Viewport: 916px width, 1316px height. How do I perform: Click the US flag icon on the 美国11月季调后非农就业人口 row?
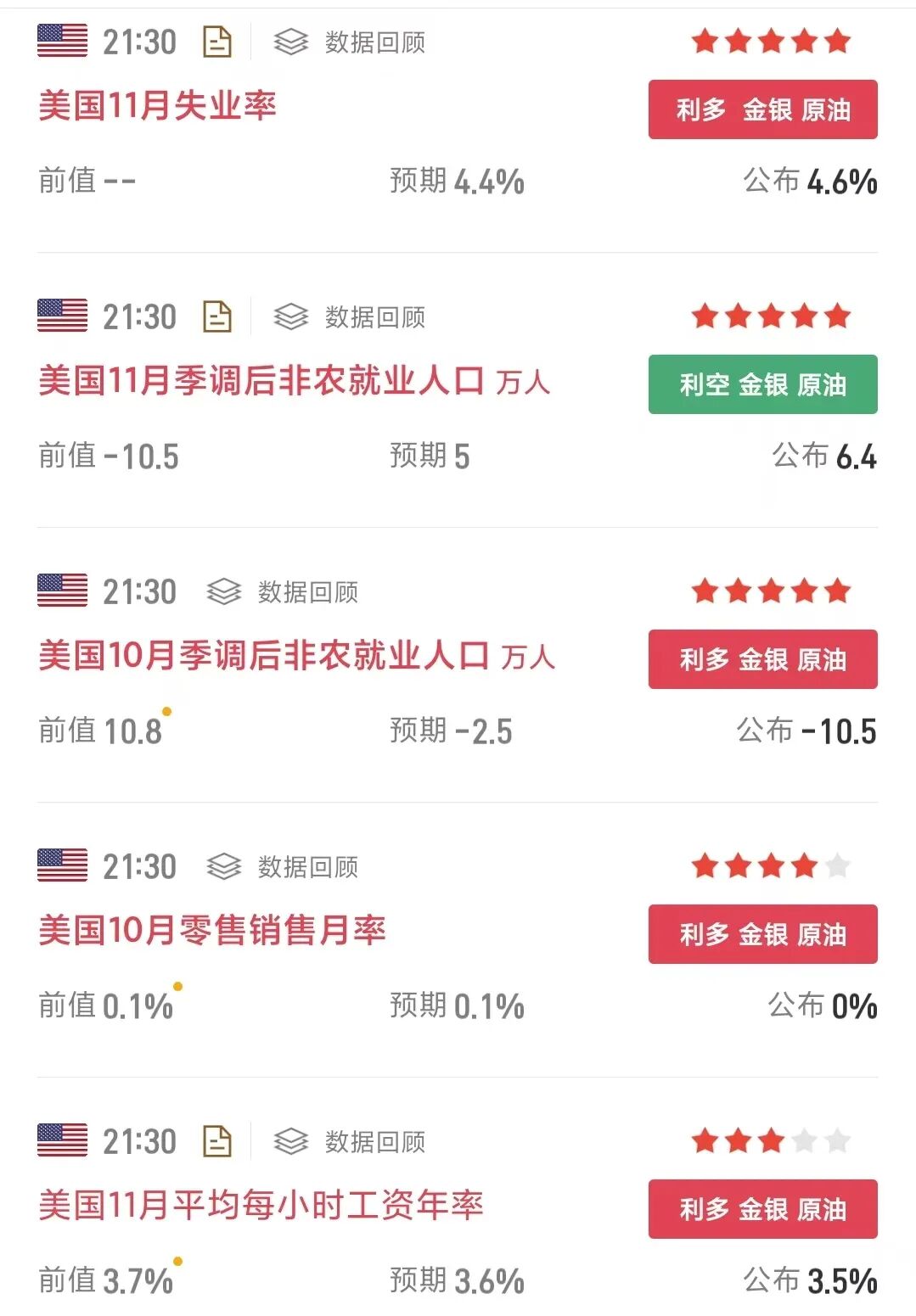coord(63,315)
